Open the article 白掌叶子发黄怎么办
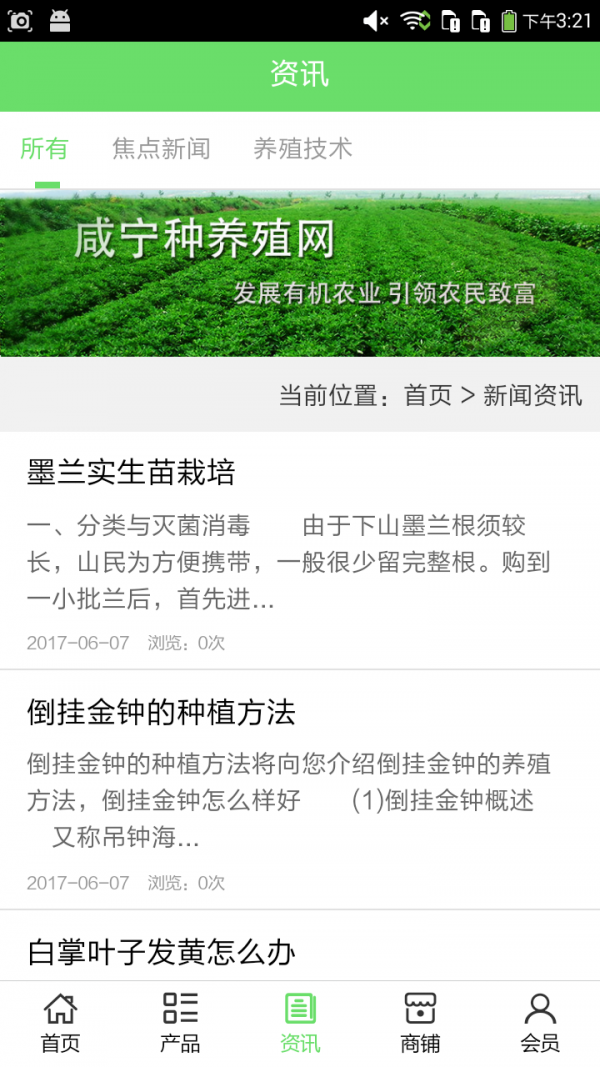The height and width of the screenshot is (1067, 600). pyautogui.click(x=161, y=952)
